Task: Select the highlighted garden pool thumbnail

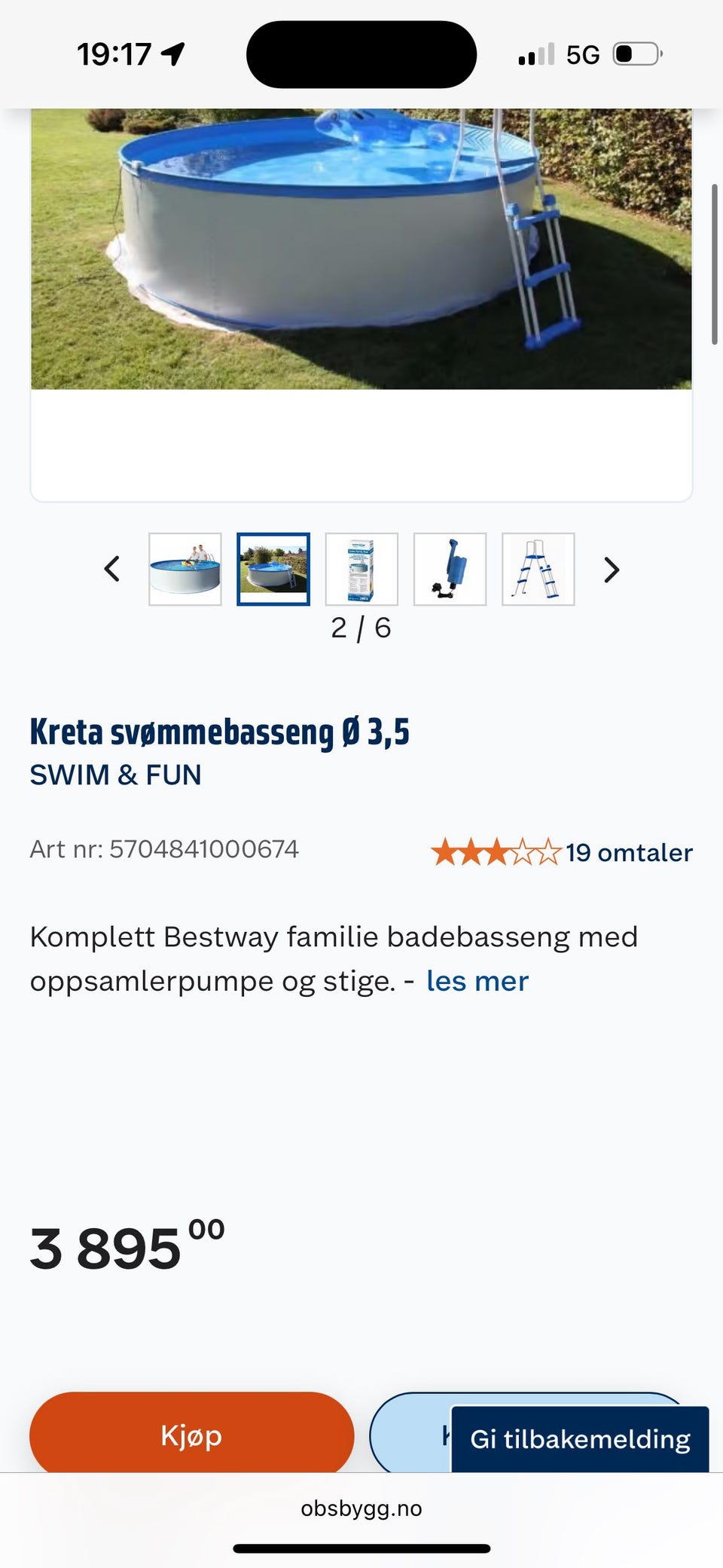Action: [x=273, y=570]
